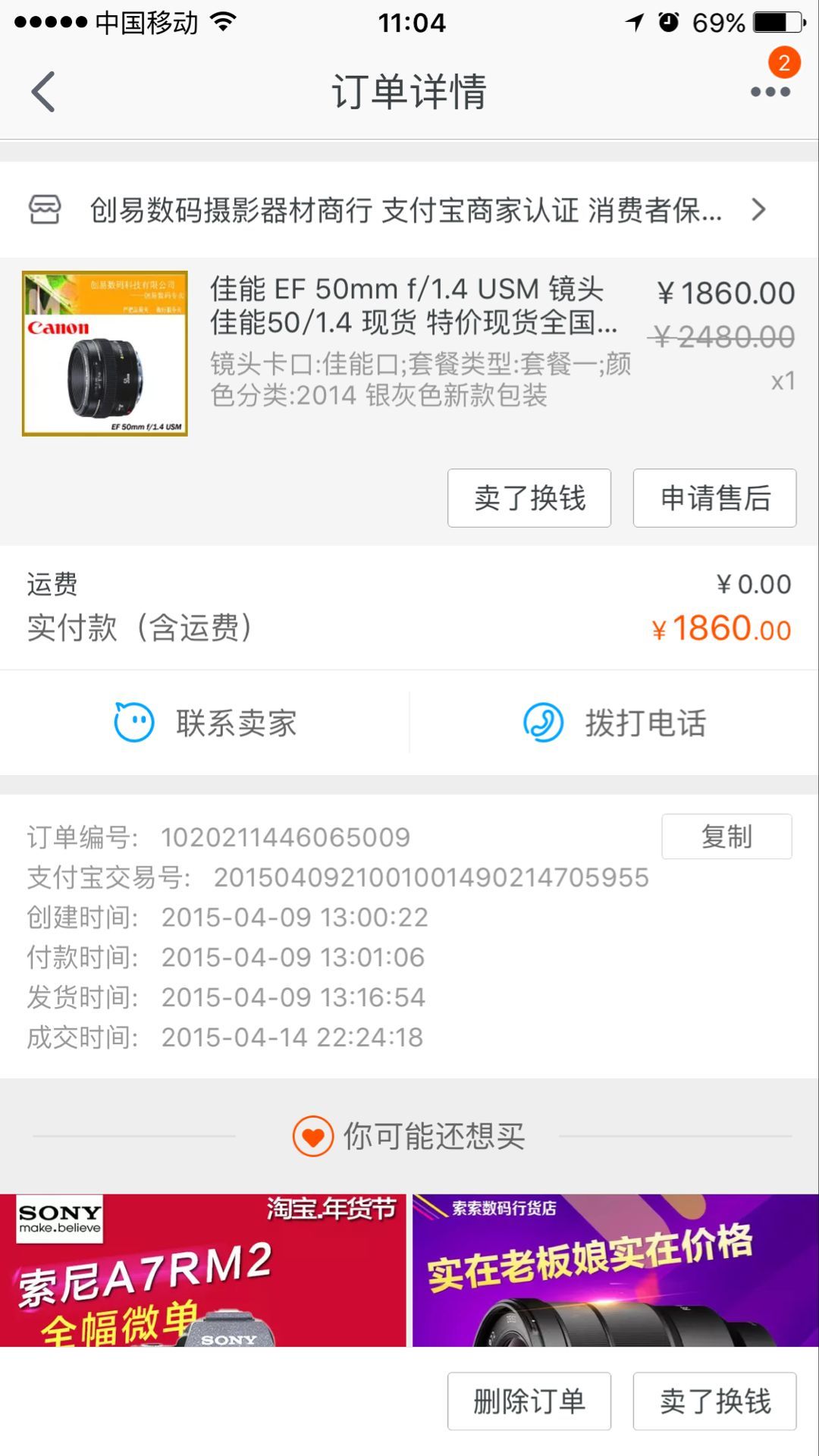Contact the seller via 联系卖家
The height and width of the screenshot is (1456, 819).
[x=205, y=723]
